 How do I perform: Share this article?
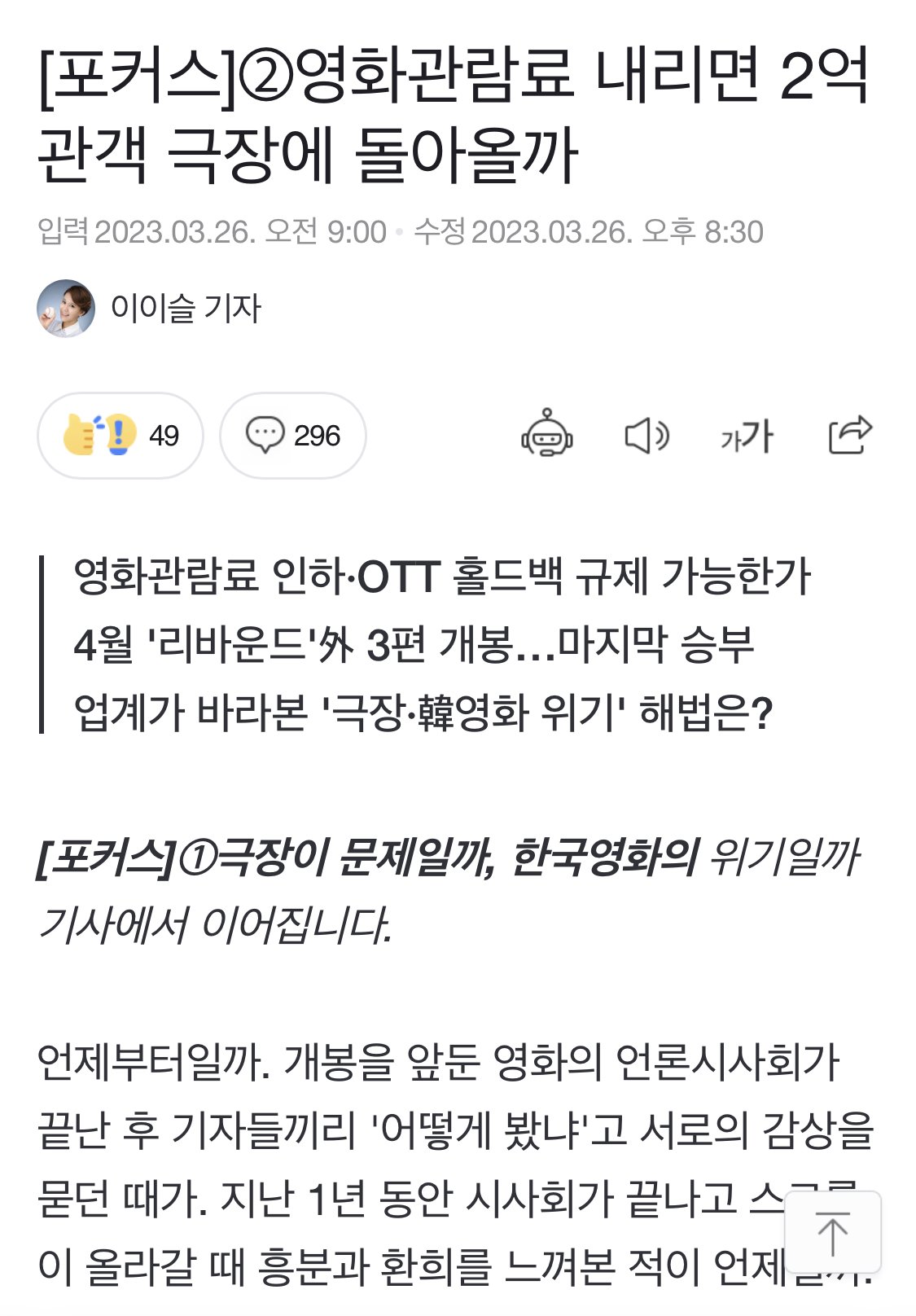coord(849,434)
